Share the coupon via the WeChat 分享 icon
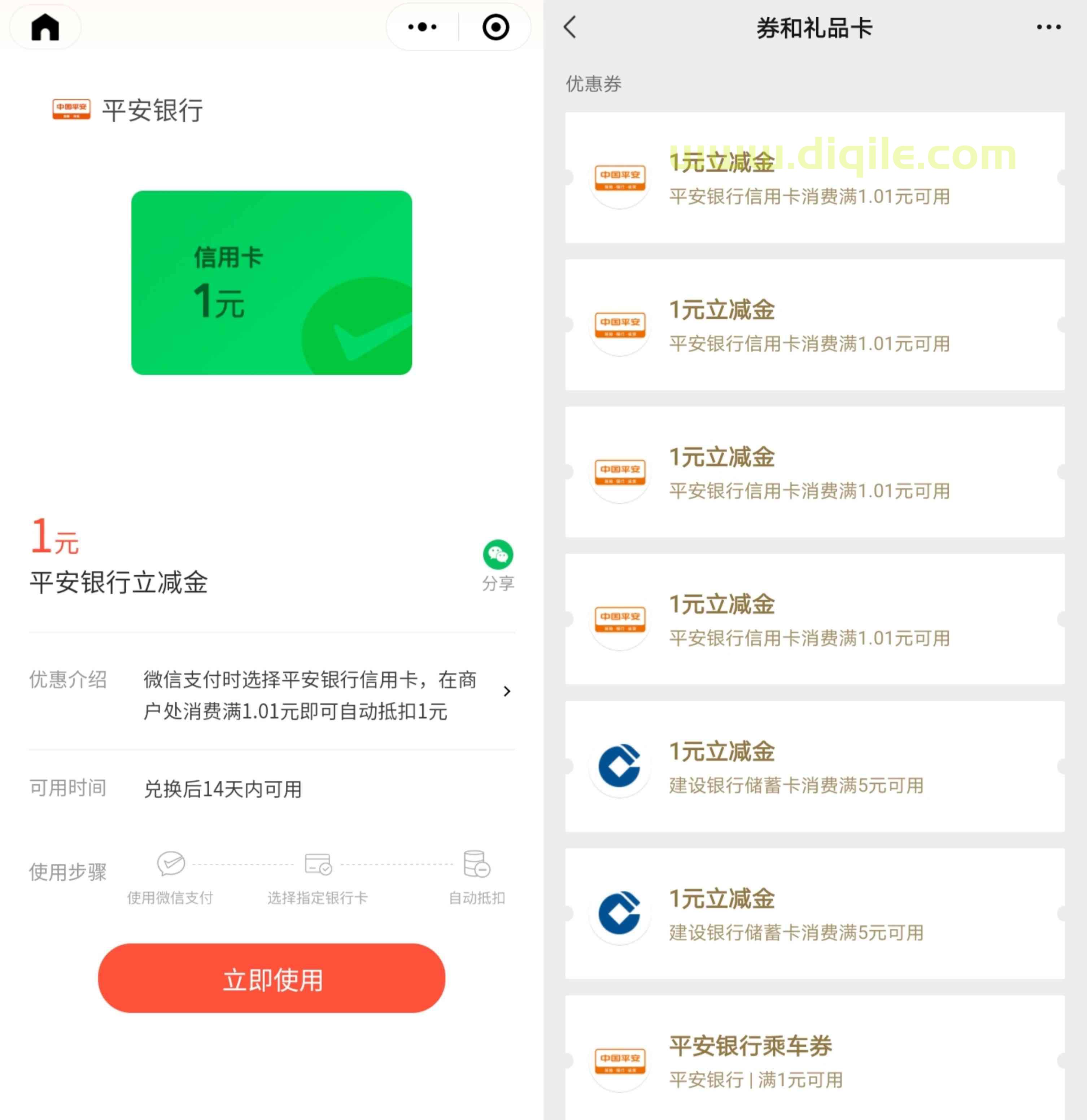1087x1120 pixels. click(x=498, y=555)
